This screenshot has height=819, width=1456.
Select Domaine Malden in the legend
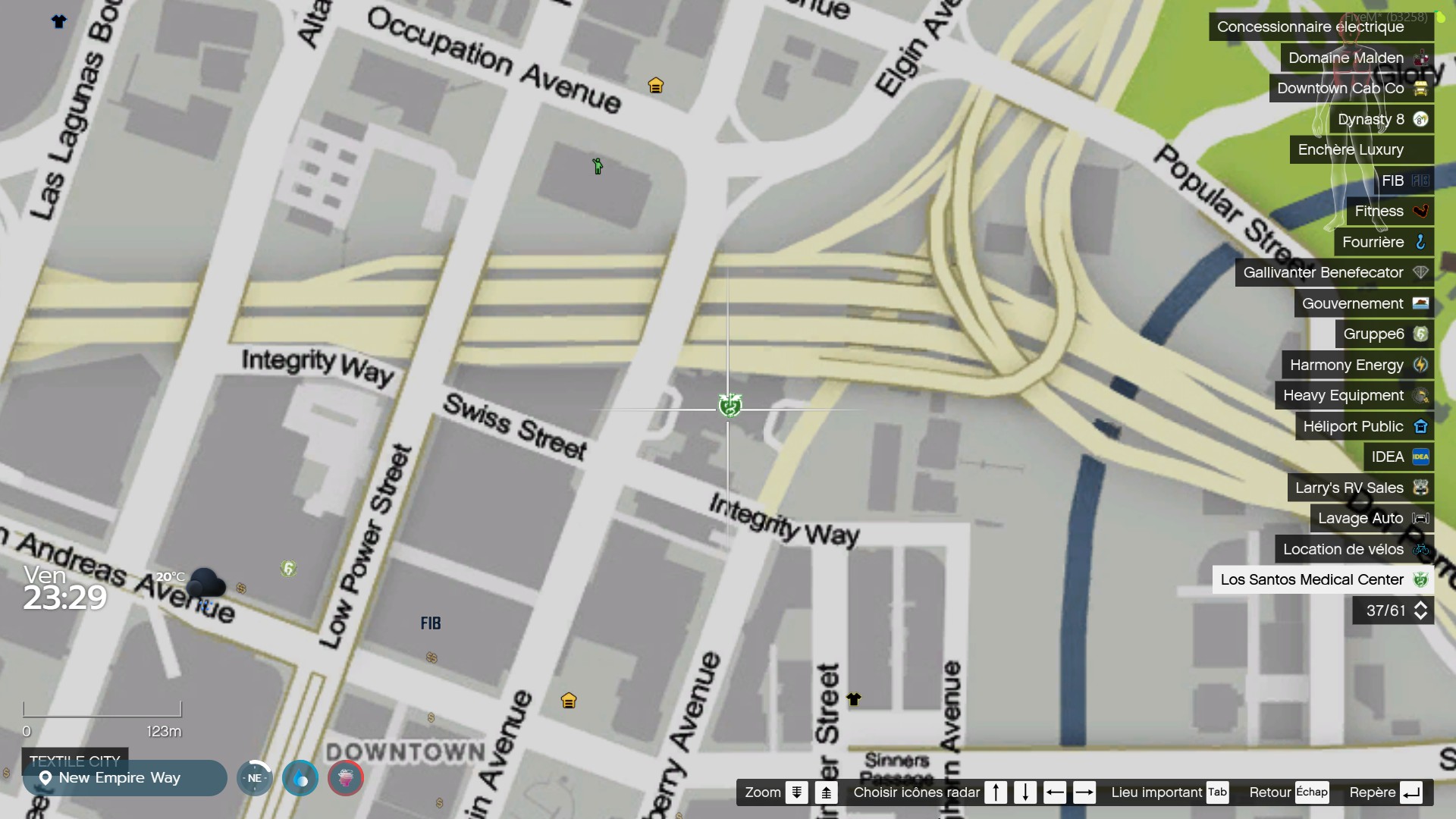coord(1356,58)
